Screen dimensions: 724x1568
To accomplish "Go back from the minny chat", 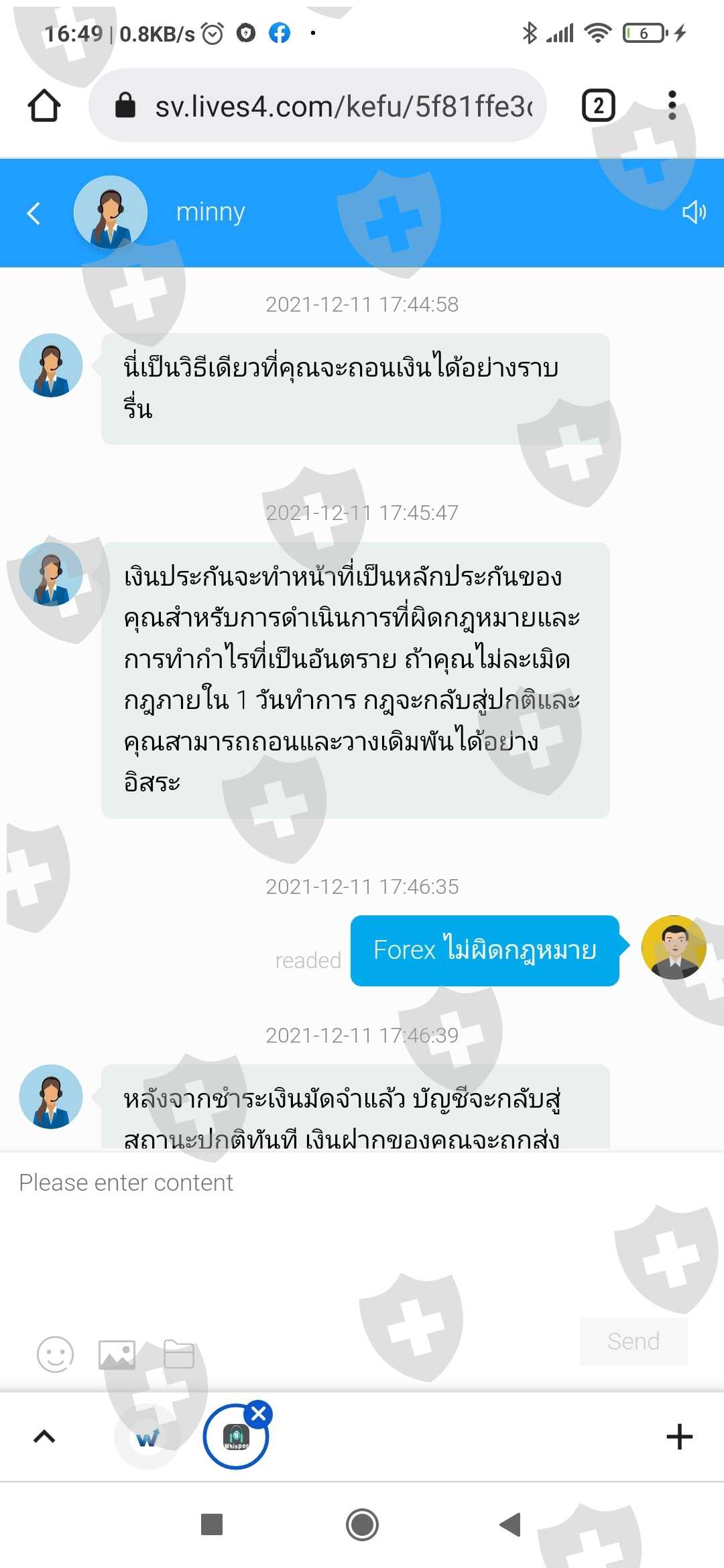I will 34,213.
